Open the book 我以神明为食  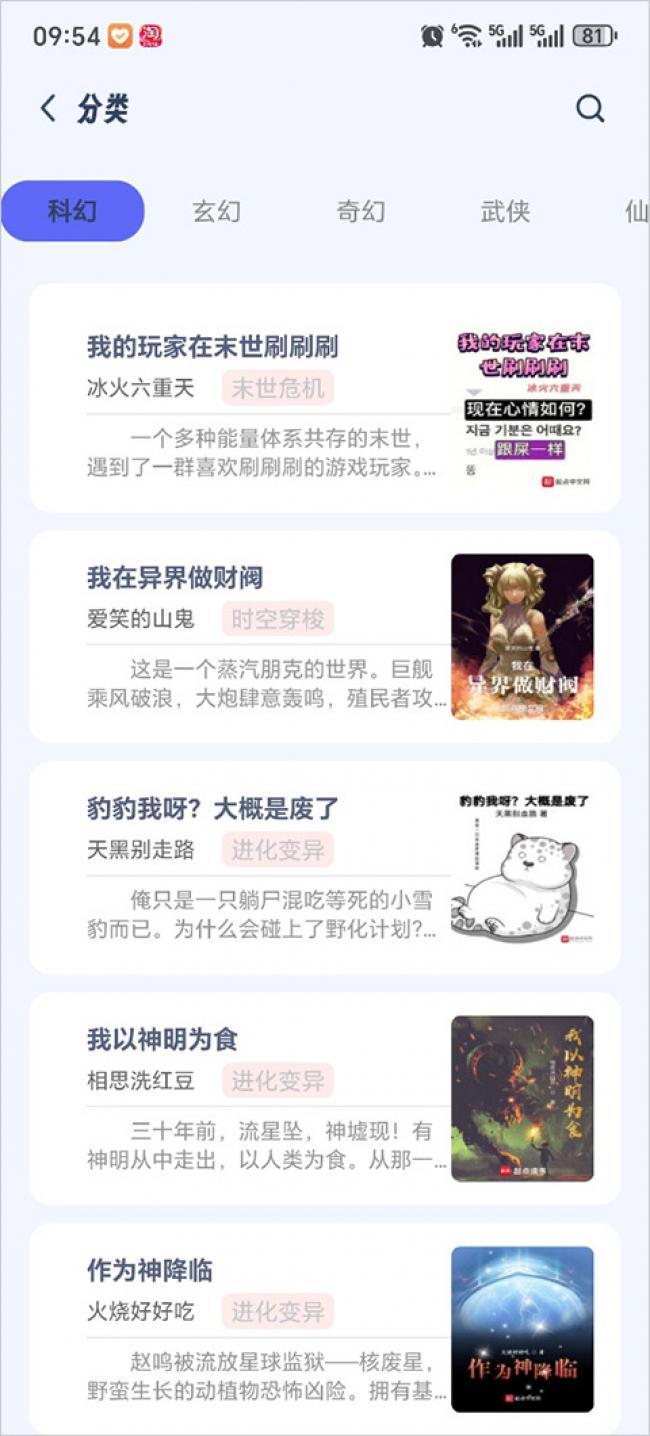162,1040
